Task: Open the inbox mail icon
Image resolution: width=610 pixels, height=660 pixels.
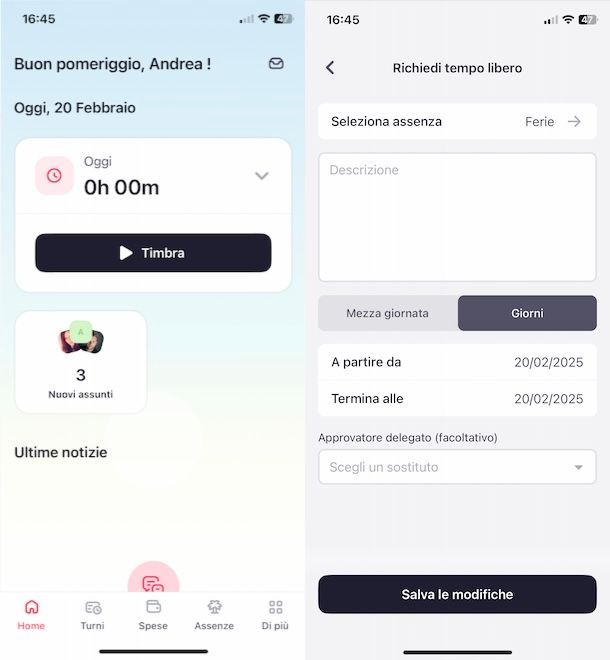Action: point(276,64)
